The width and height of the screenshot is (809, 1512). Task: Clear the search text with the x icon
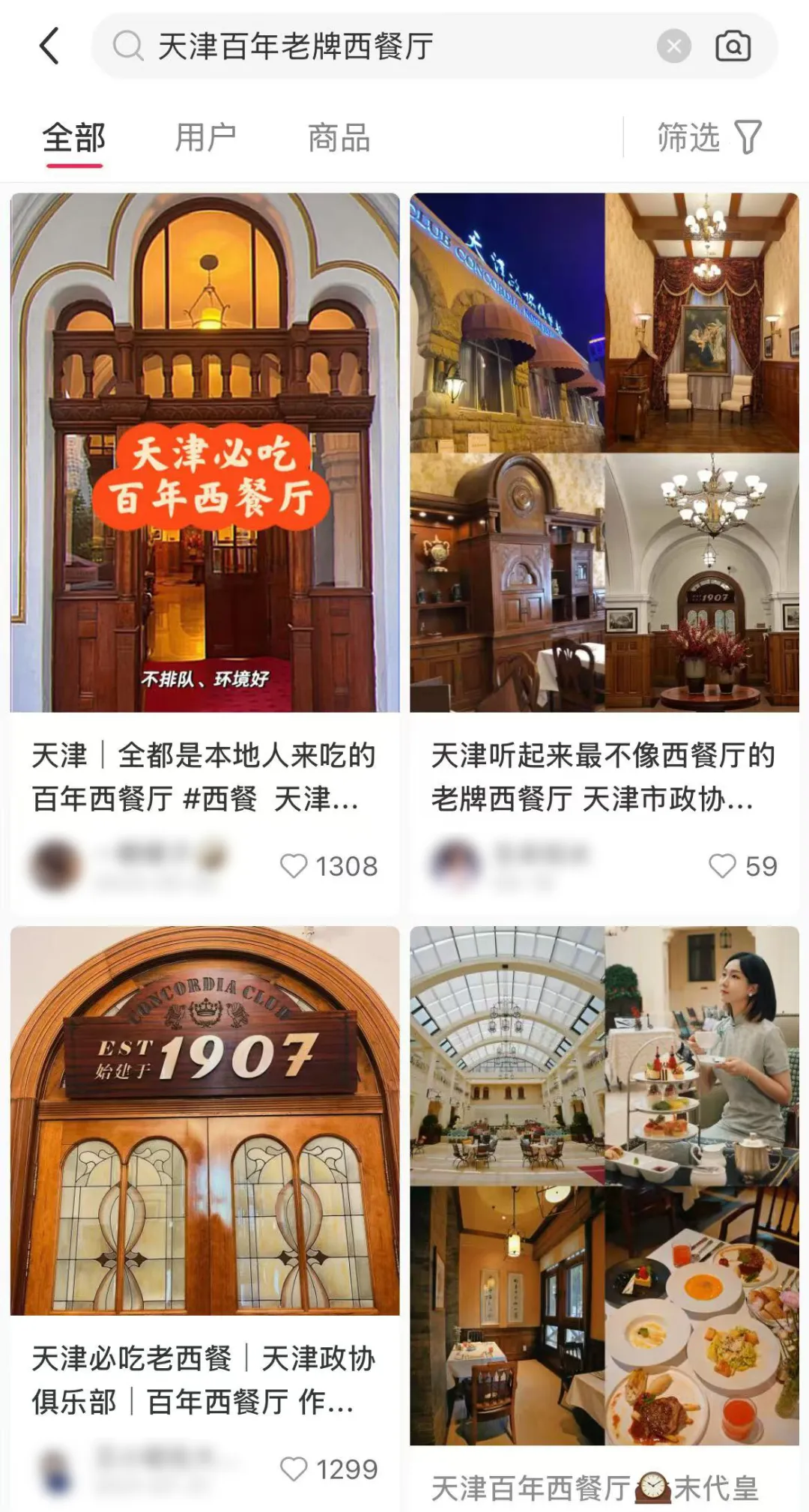673,46
